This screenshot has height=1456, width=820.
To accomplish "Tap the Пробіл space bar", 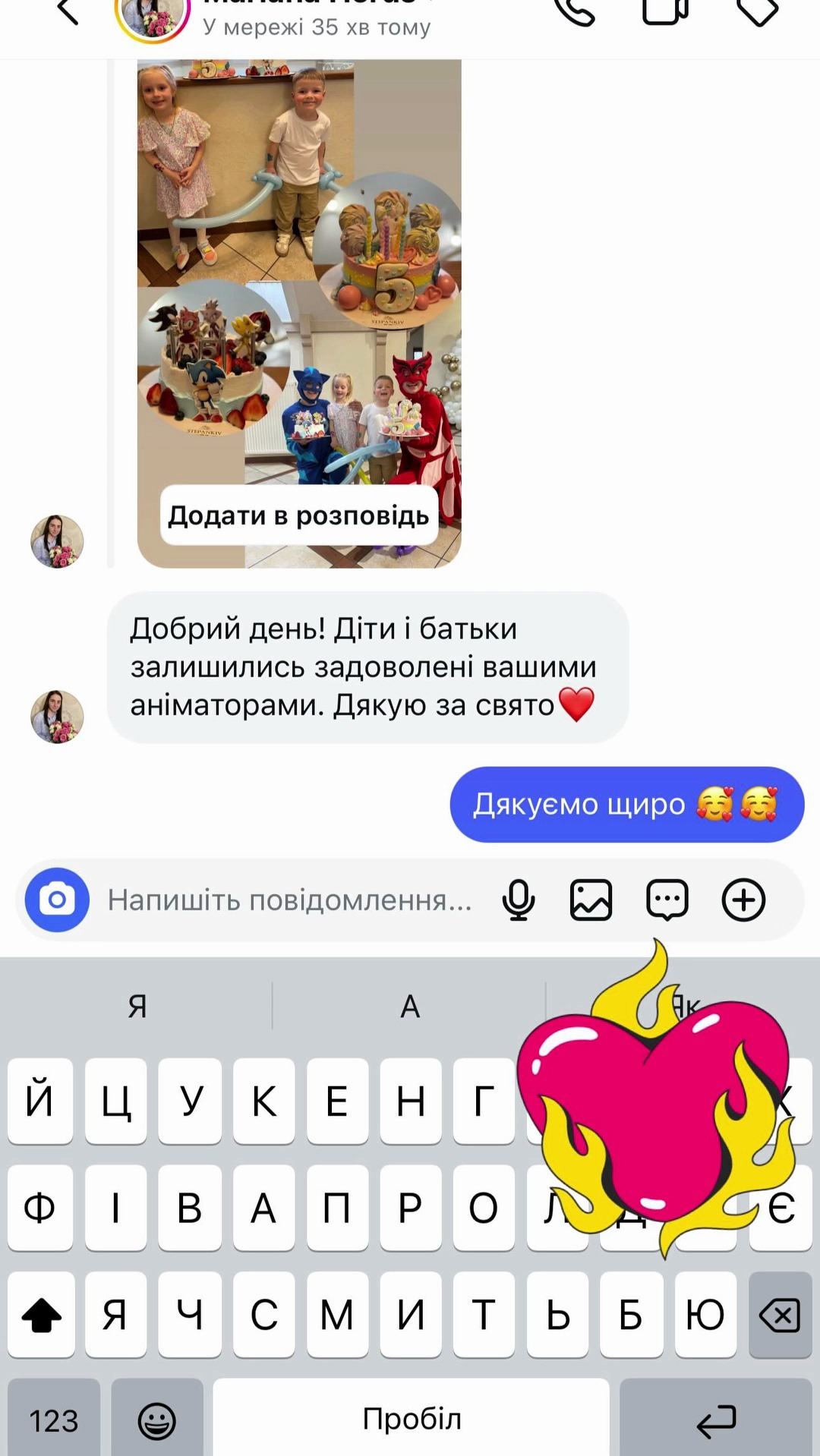I will tap(411, 1418).
